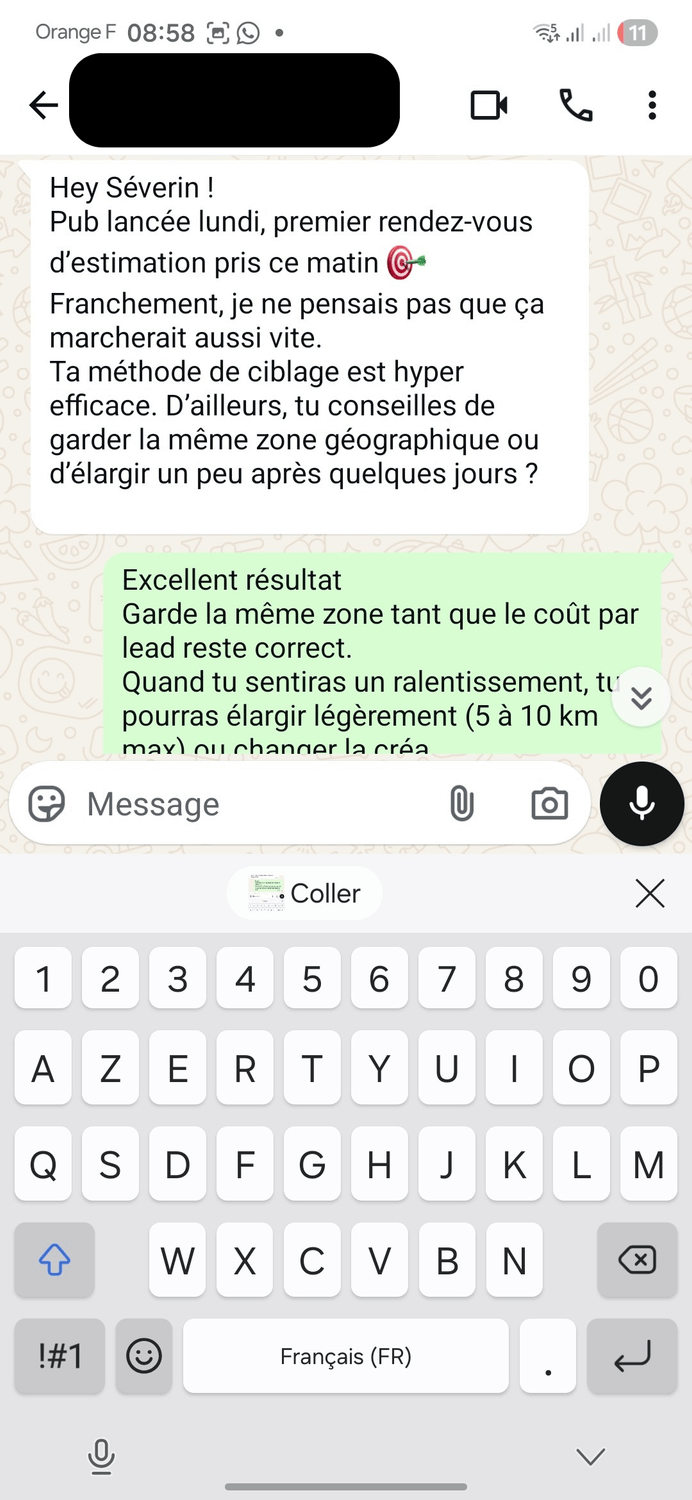The image size is (692, 1500).
Task: Open the overflow menu
Action: click(652, 105)
